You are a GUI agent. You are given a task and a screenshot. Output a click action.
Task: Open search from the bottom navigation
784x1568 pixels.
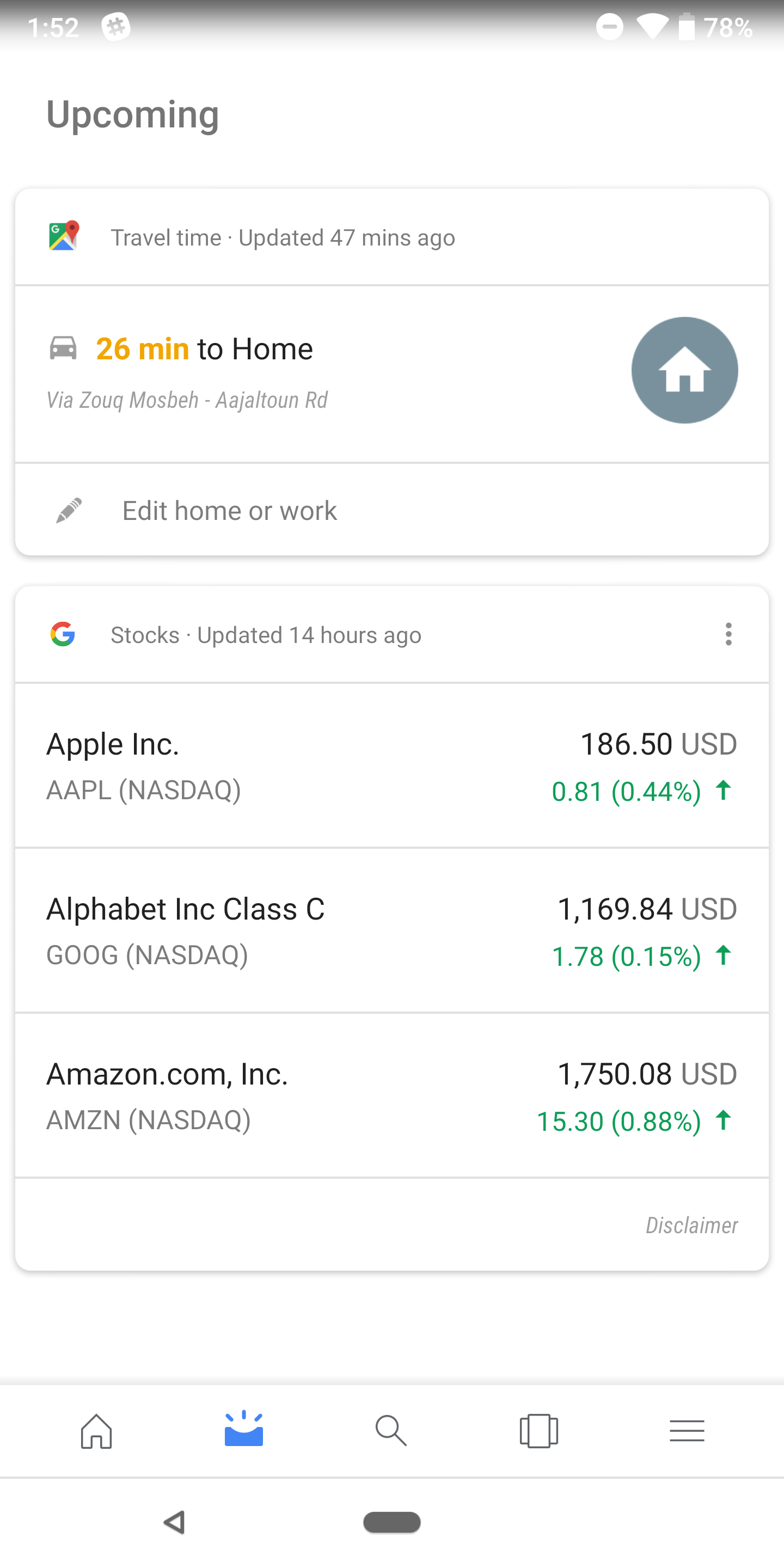(x=392, y=1432)
